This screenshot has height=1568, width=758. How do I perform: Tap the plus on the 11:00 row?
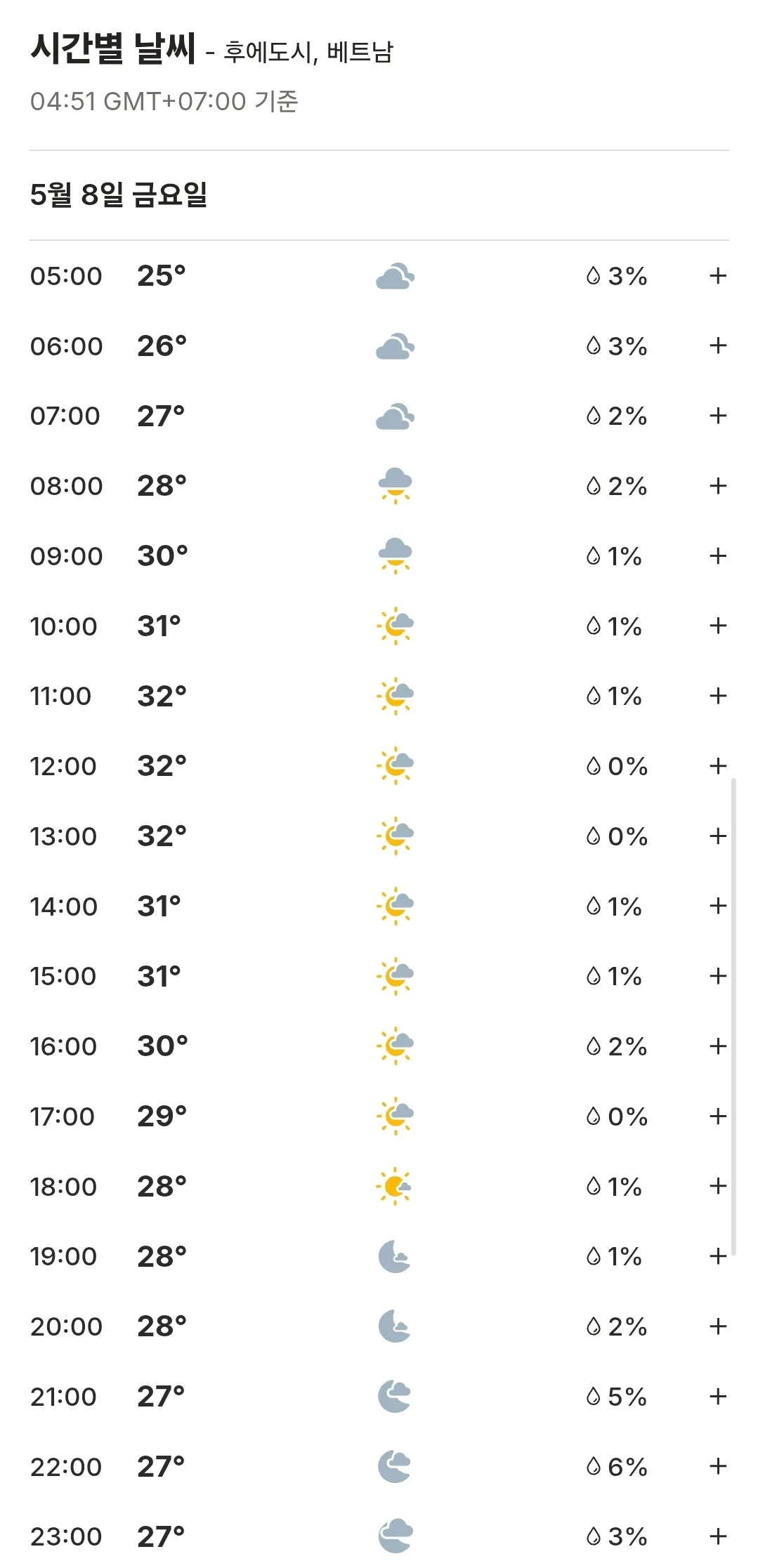pos(717,696)
